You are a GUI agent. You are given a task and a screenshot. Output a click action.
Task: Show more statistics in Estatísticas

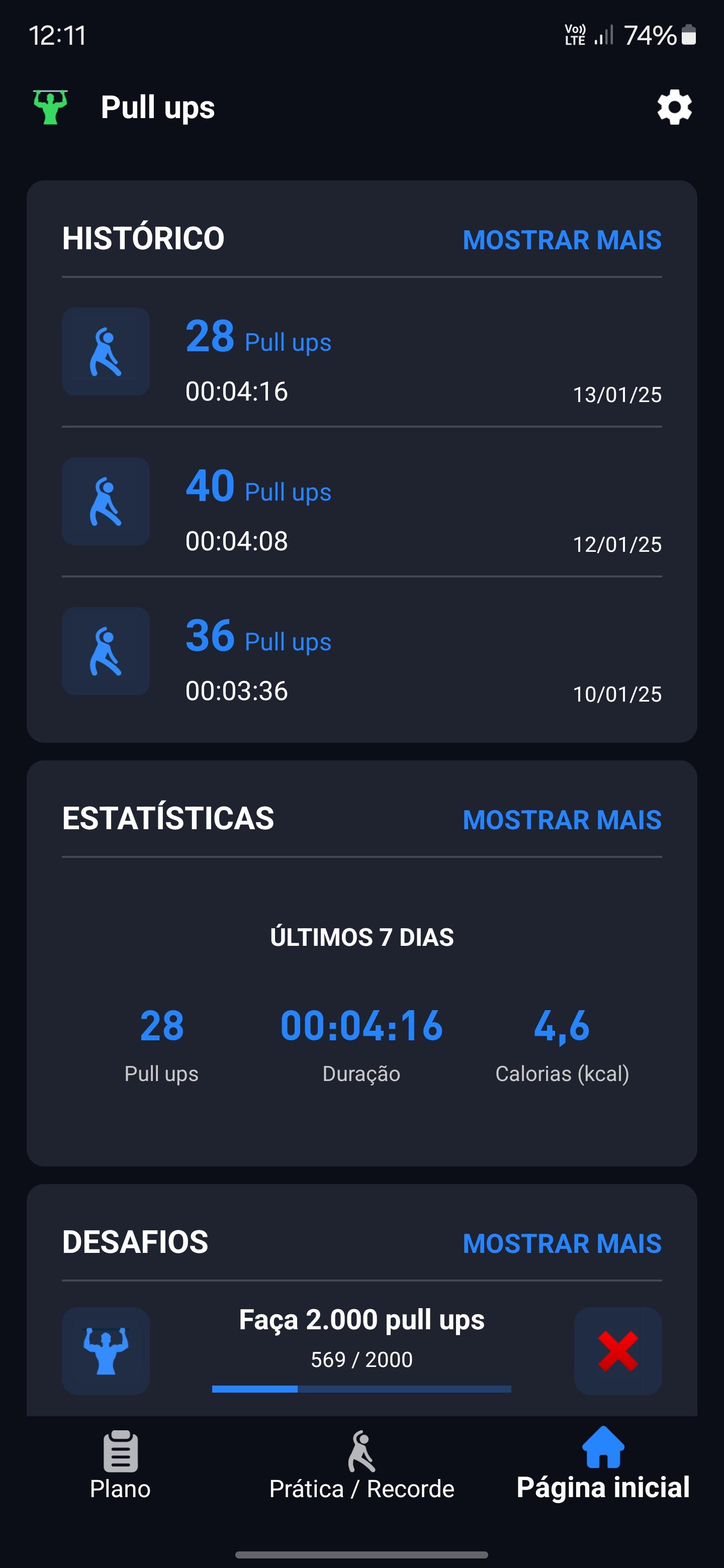coord(562,820)
